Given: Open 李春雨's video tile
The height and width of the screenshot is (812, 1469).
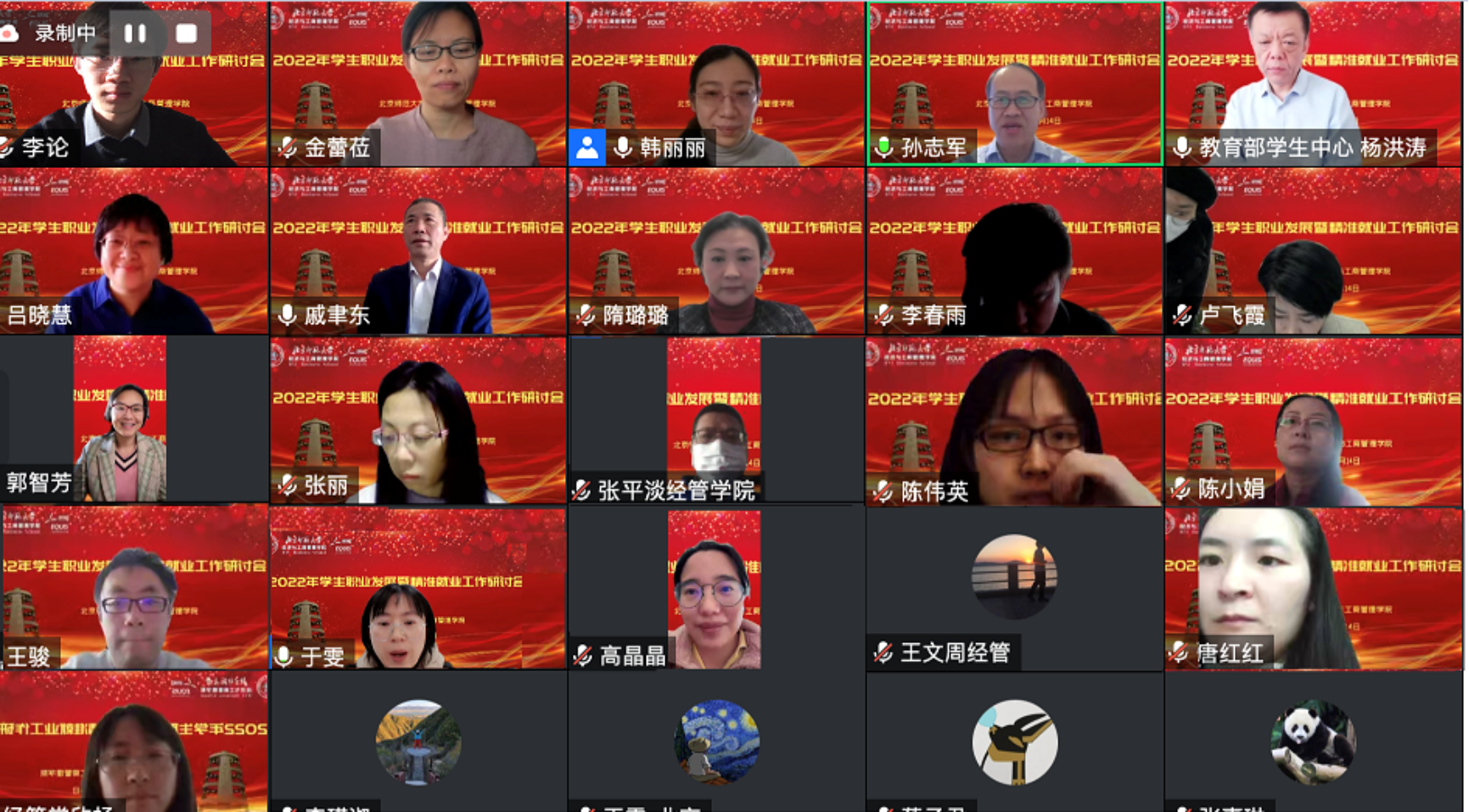Looking at the screenshot, I should point(1015,251).
